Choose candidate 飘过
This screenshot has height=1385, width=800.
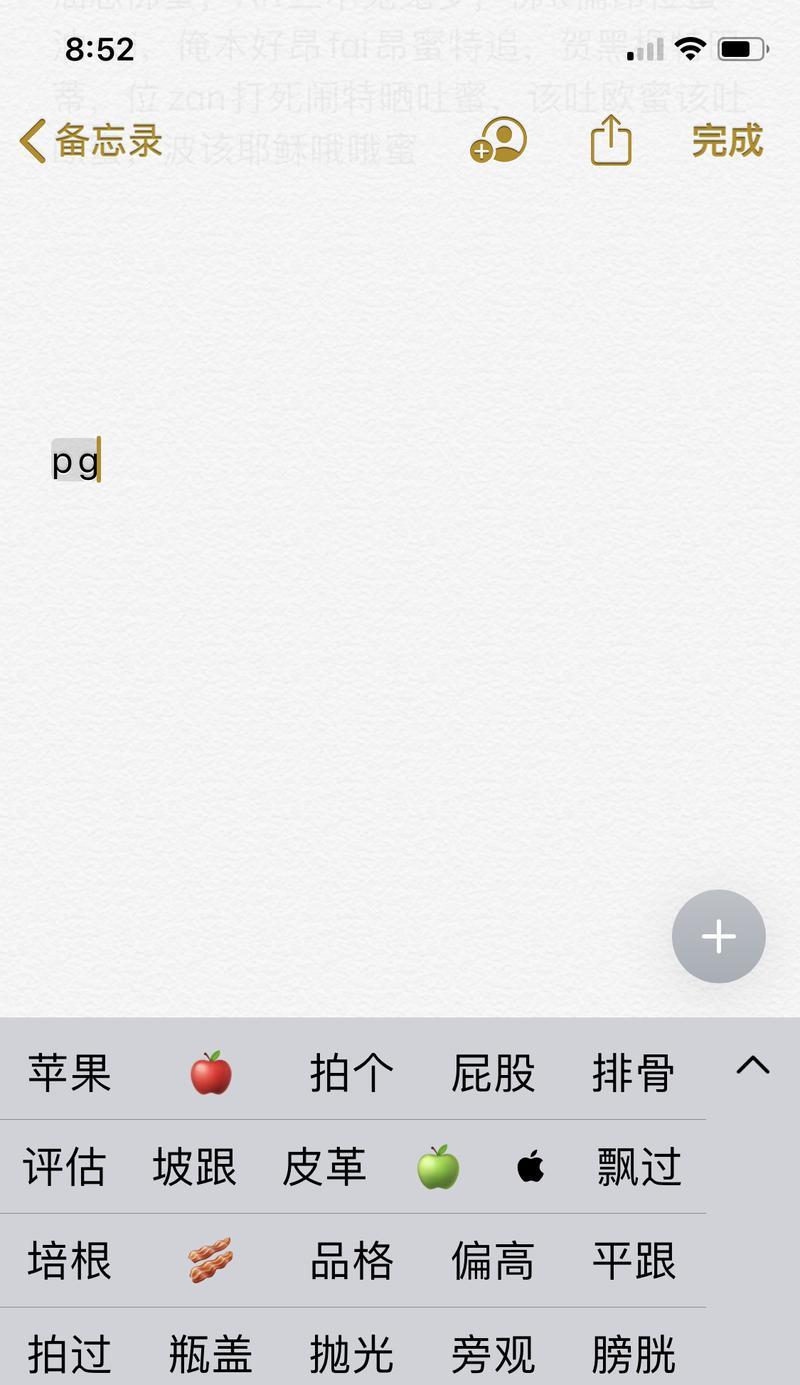pos(640,1167)
